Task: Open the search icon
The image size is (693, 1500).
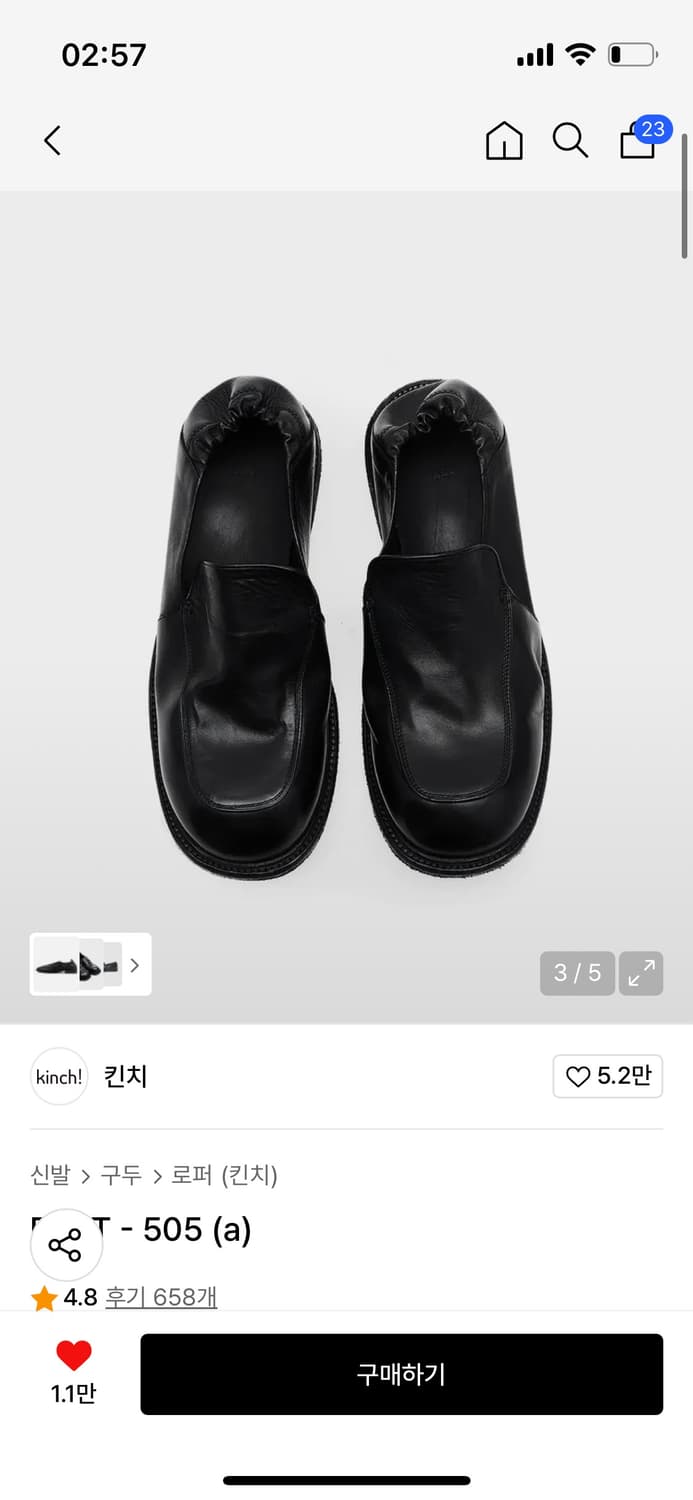Action: coord(570,141)
